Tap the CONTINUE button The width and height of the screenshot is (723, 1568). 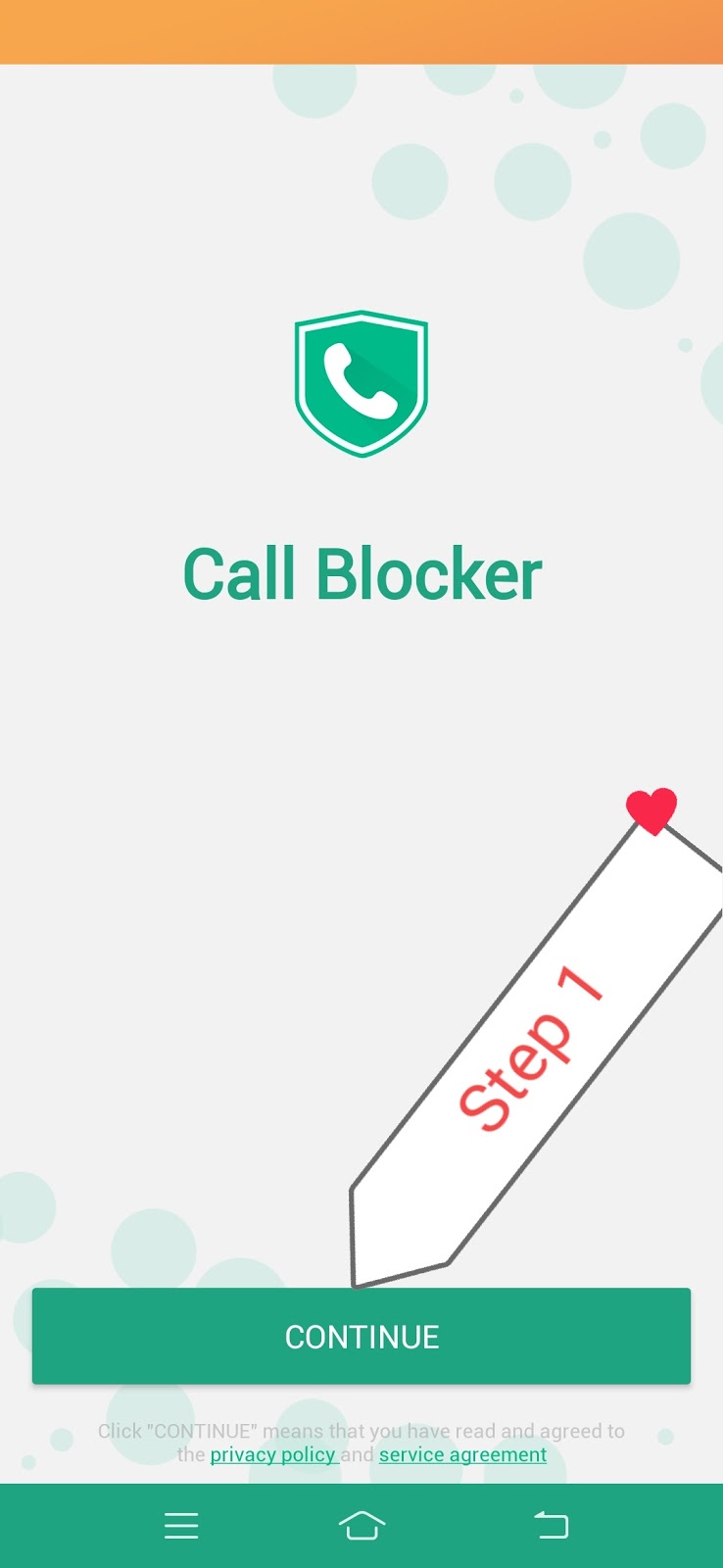click(x=361, y=1336)
